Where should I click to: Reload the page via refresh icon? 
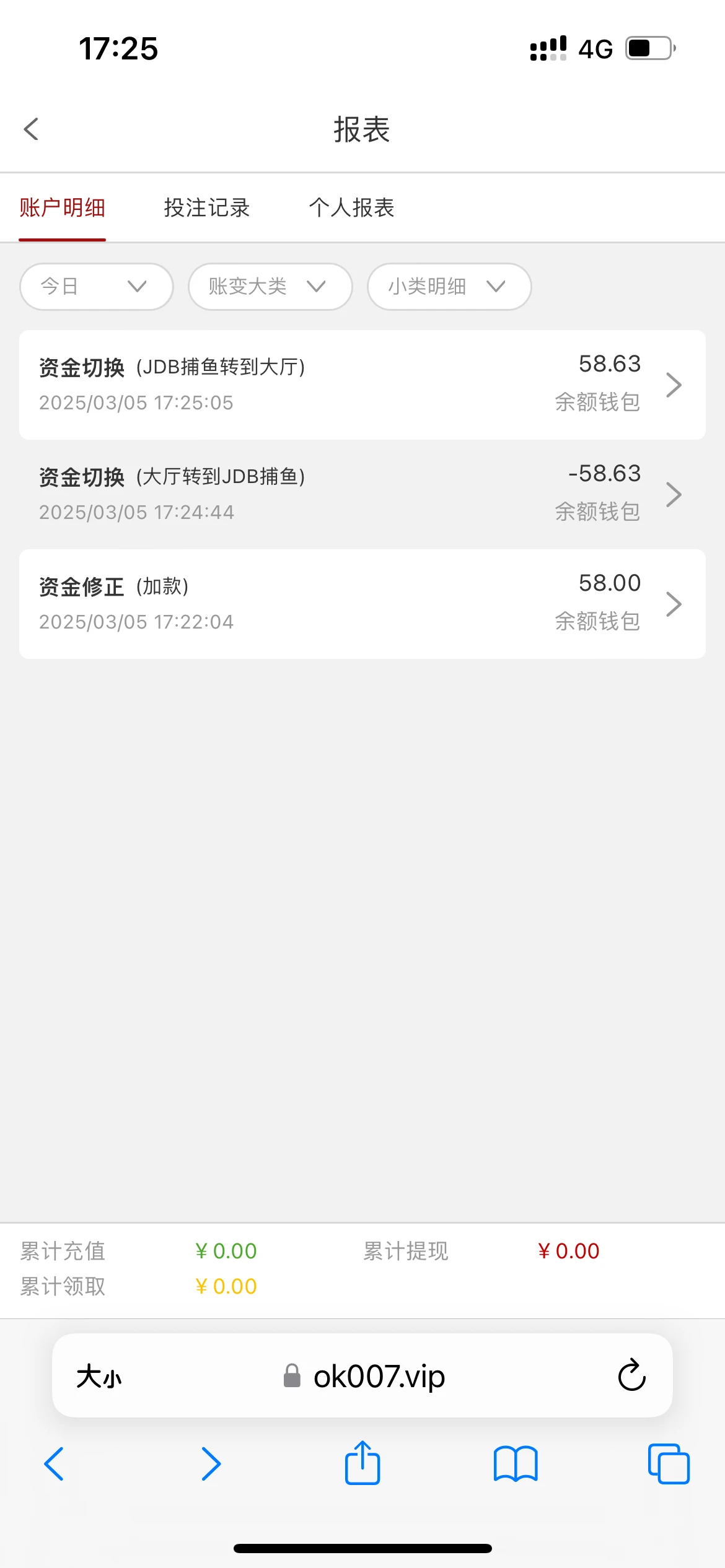pyautogui.click(x=630, y=1377)
